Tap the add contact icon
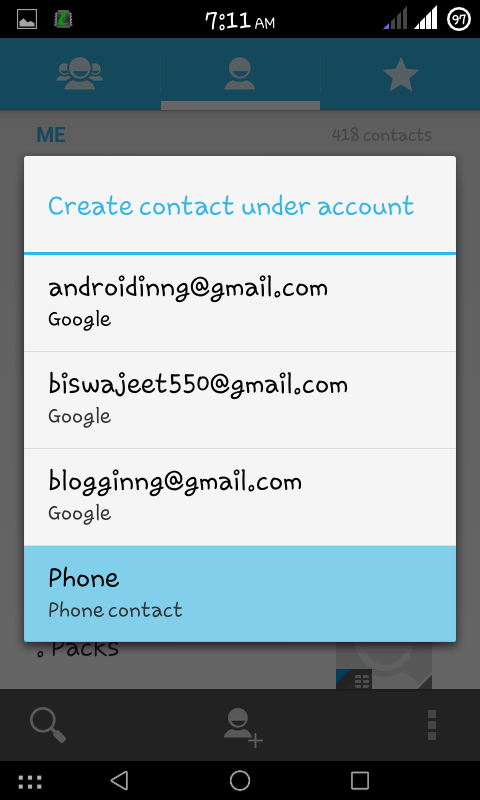Viewport: 480px width, 800px height. point(242,727)
